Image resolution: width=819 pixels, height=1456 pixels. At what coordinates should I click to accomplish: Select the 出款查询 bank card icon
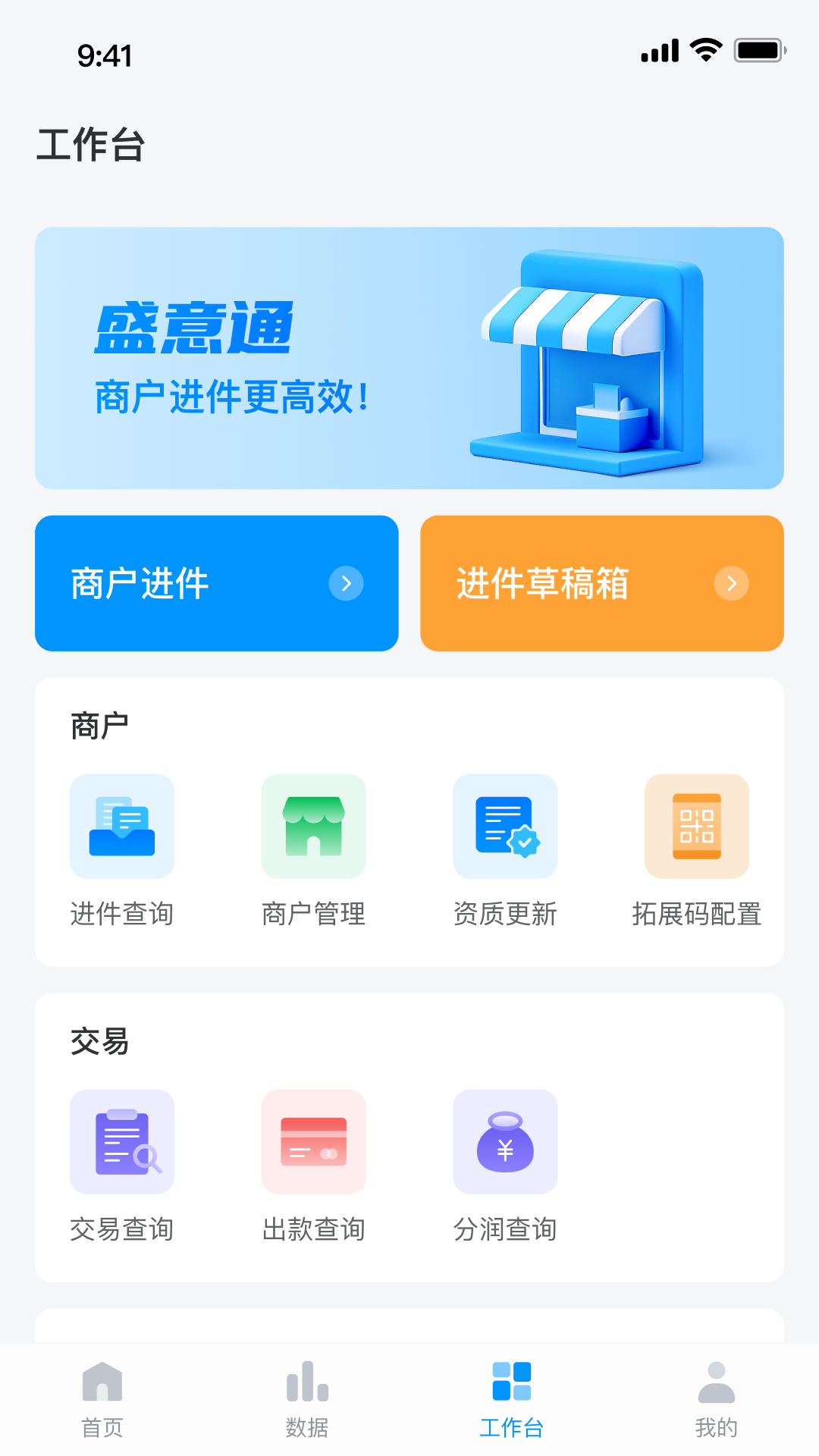313,1141
